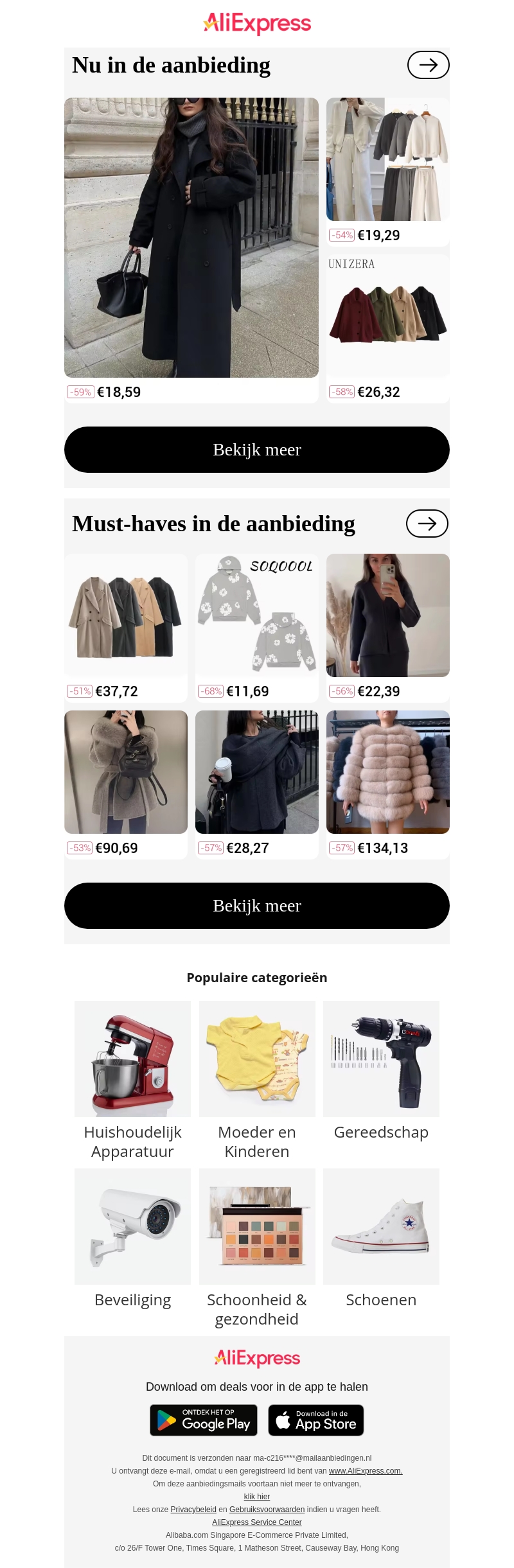Download from the App Store badge
The width and height of the screenshot is (514, 1568).
pyautogui.click(x=315, y=1420)
